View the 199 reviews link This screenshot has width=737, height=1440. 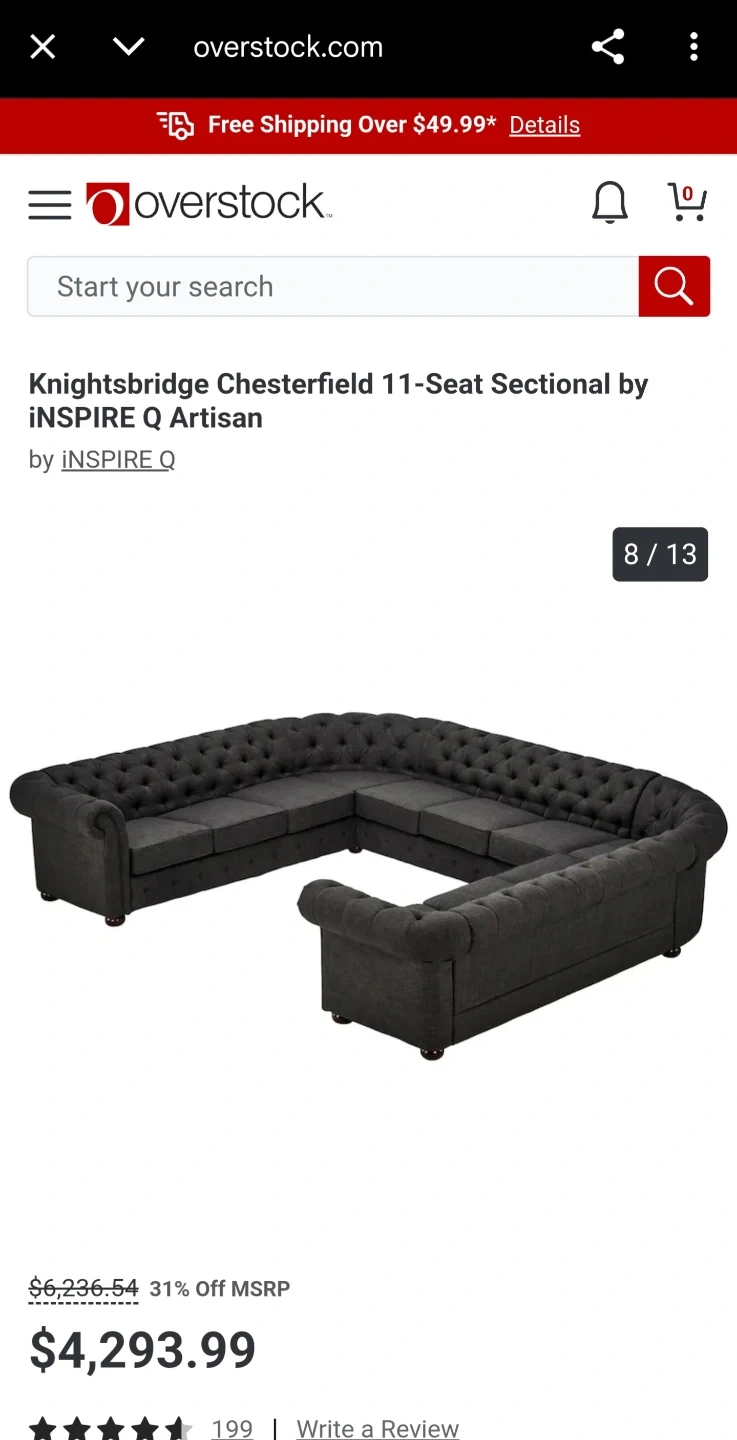coord(232,1428)
